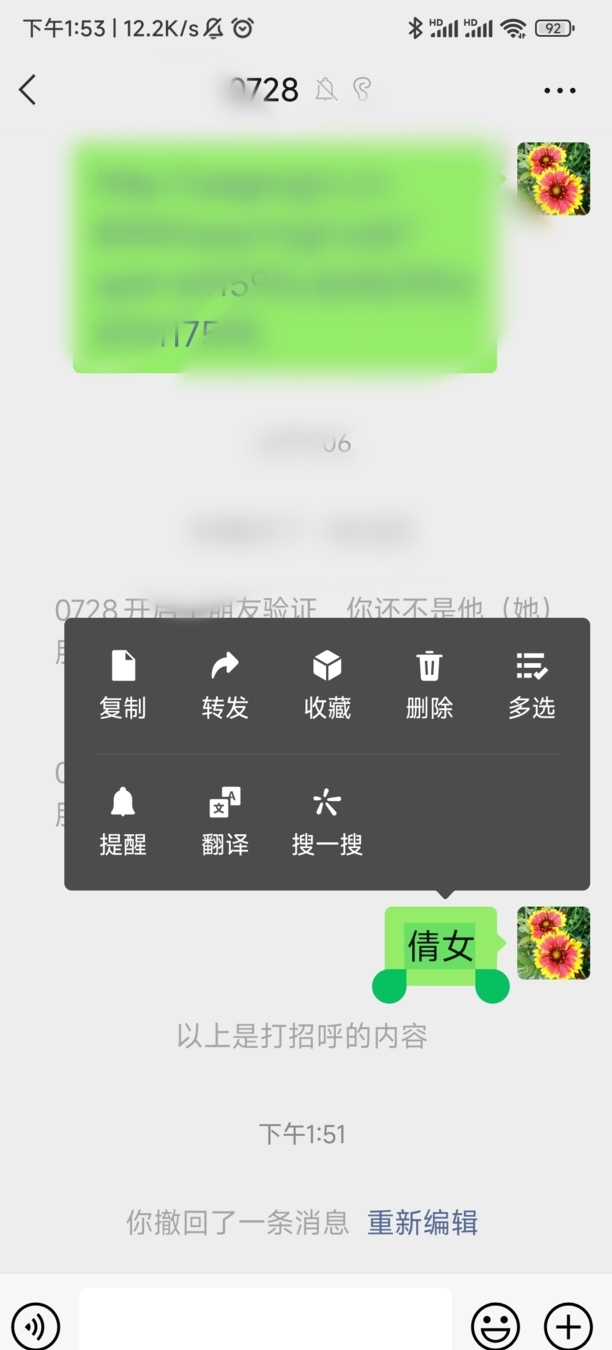Screen dimensions: 612x1350
Task: Copy the selected message text
Action: tap(123, 685)
